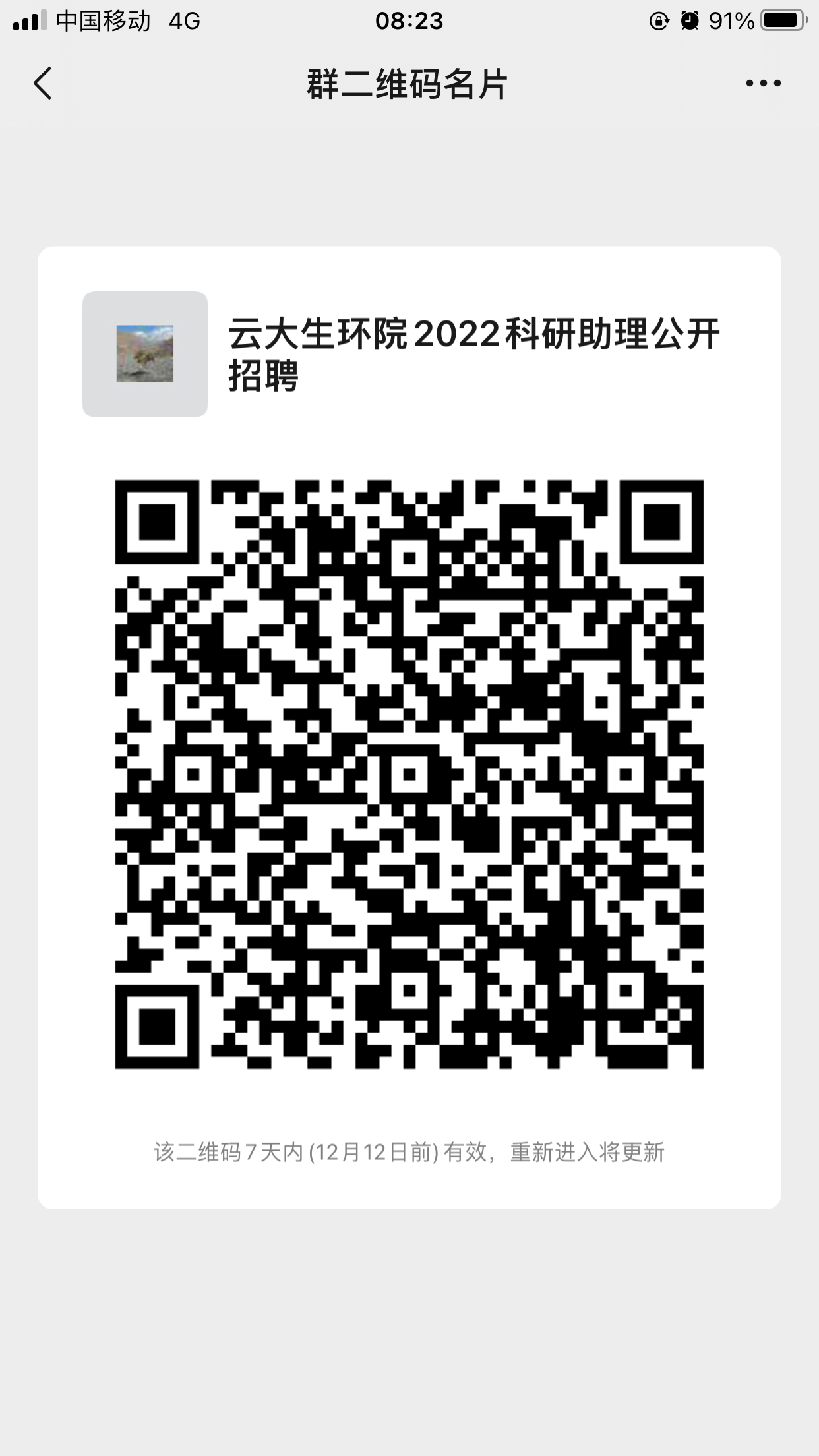Go back from the group QR code page
This screenshot has width=819, height=1456.
43,84
